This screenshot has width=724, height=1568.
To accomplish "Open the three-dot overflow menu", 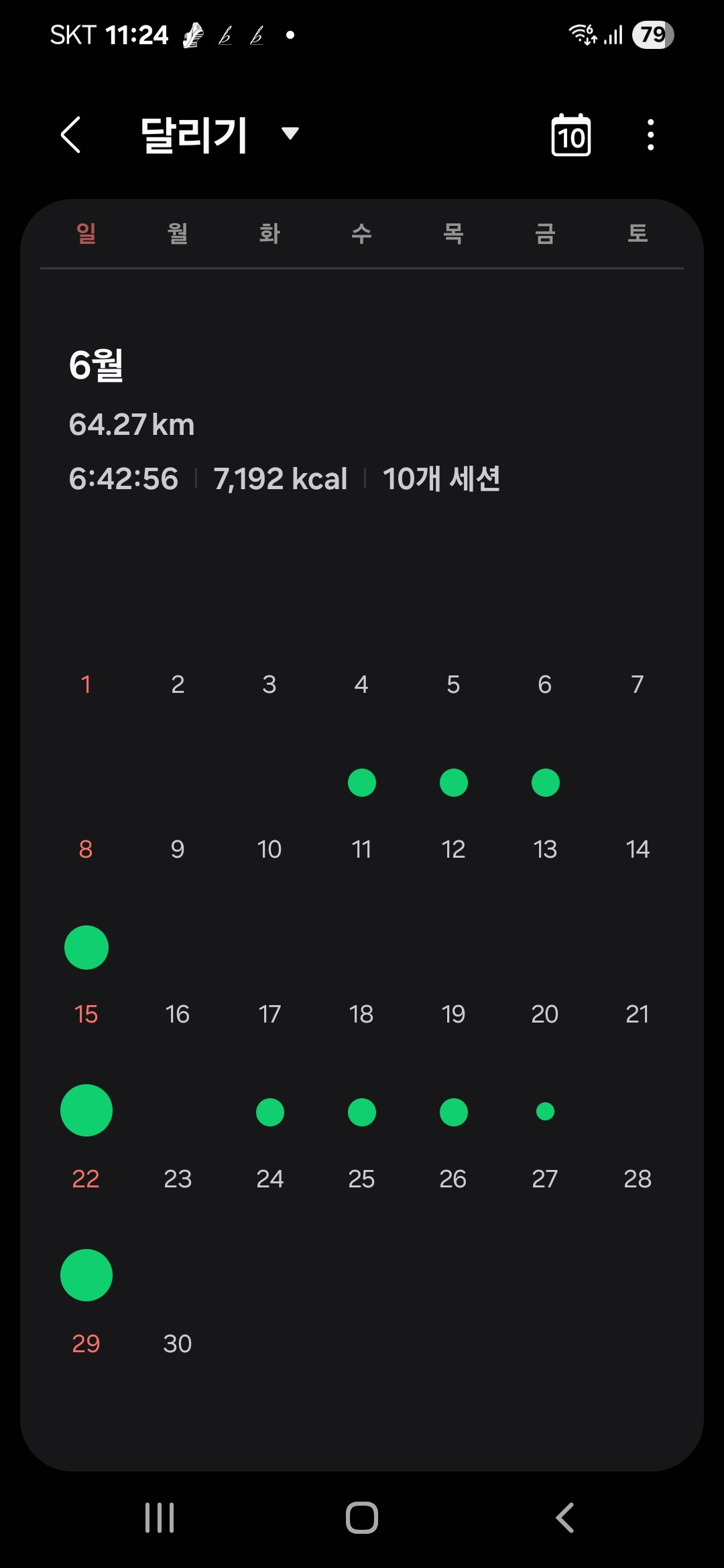I will click(650, 135).
